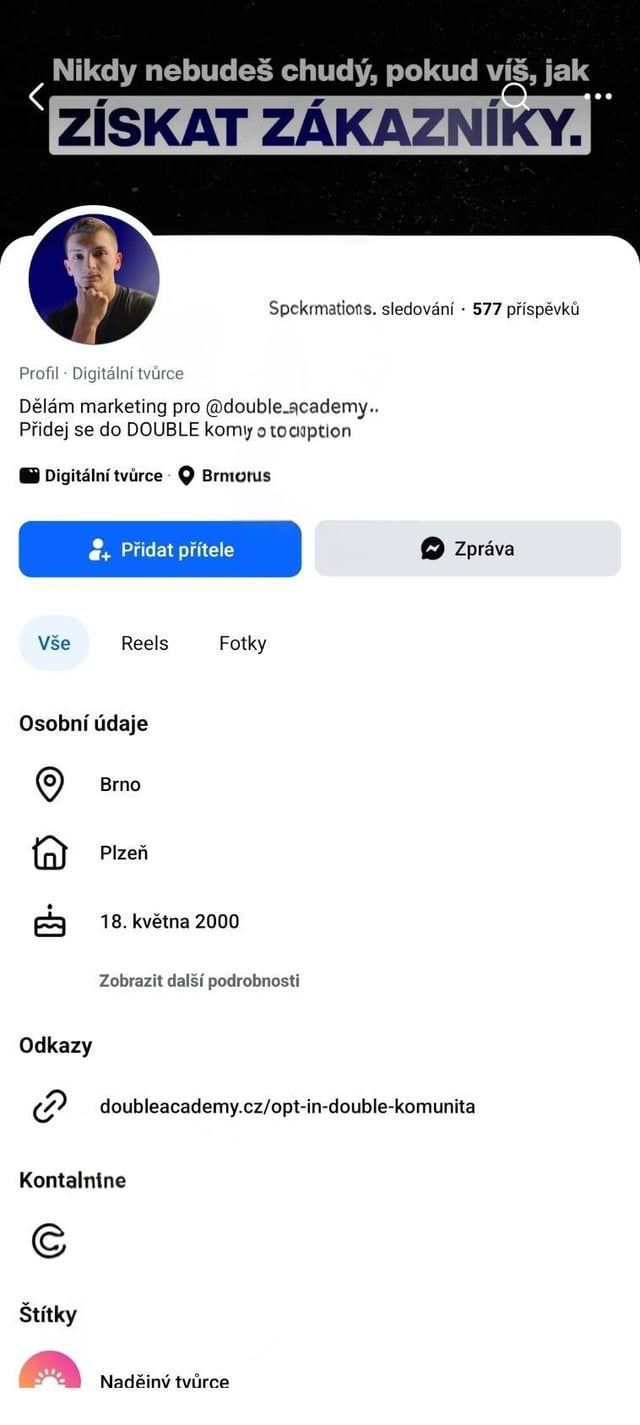This screenshot has height=1425, width=640.
Task: Send a message via Zpráva
Action: [467, 549]
